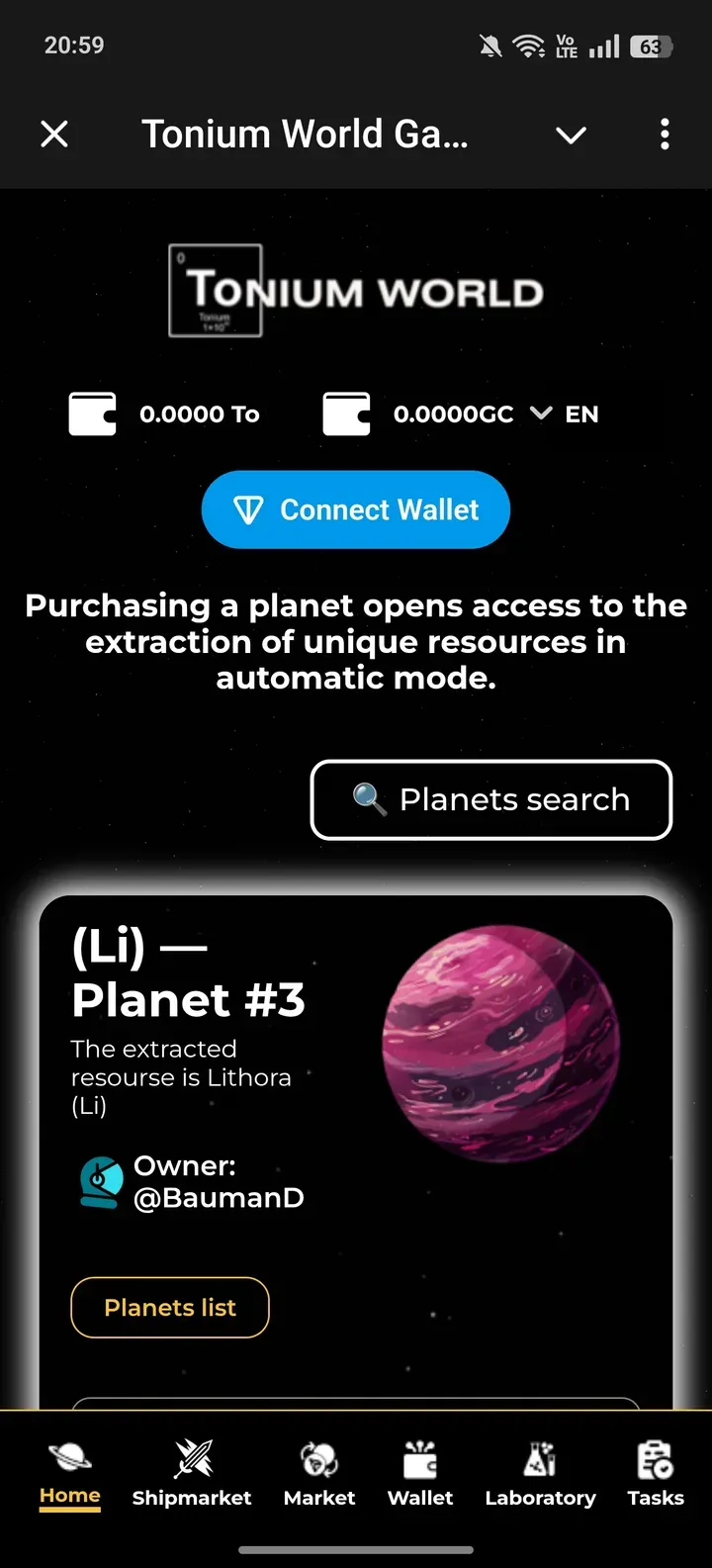The height and width of the screenshot is (1568, 712).
Task: Open the Market tab
Action: coord(319,1473)
